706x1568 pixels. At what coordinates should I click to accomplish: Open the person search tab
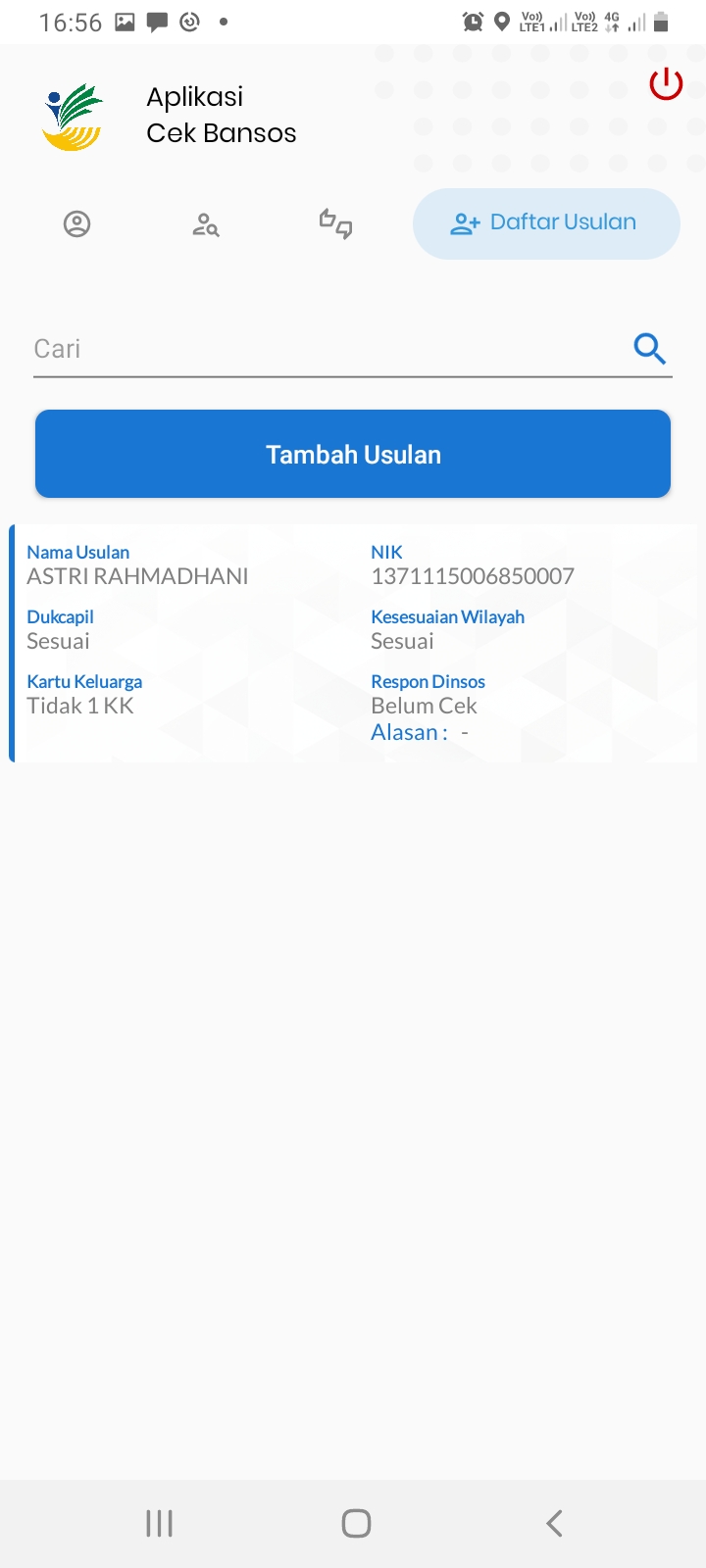[x=206, y=224]
